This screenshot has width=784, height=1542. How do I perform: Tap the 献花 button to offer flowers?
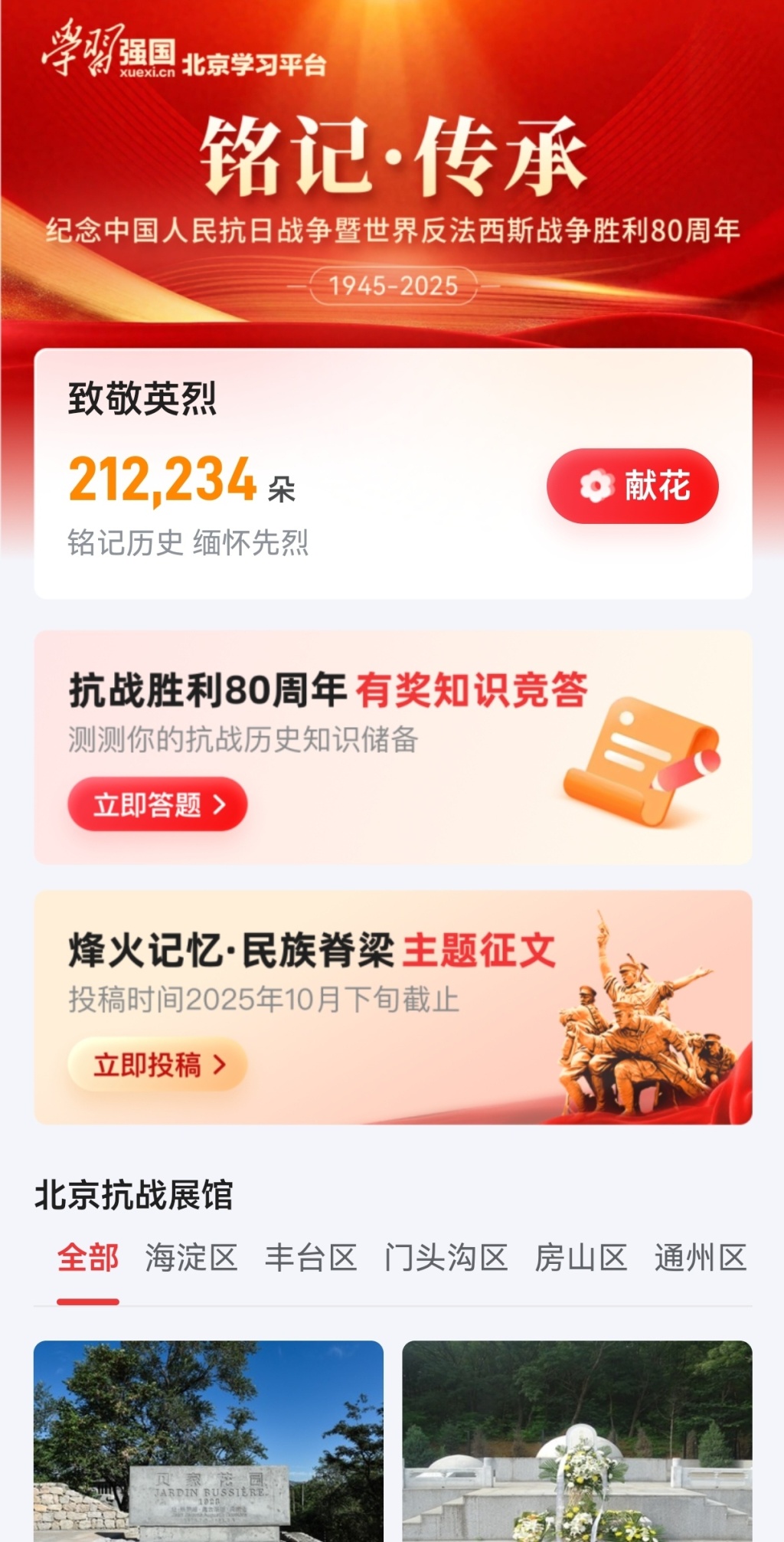coord(632,486)
